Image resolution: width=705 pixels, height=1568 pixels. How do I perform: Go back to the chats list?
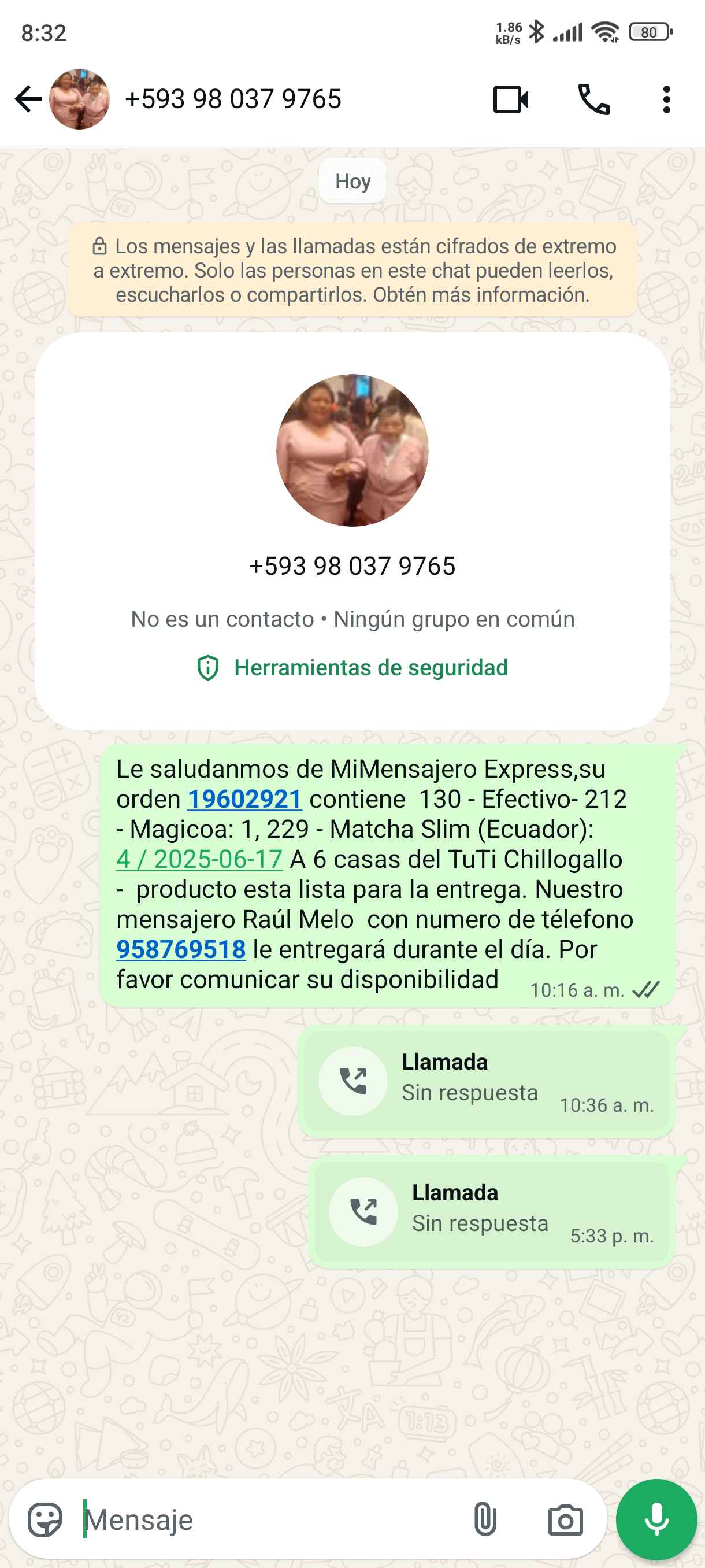(28, 99)
